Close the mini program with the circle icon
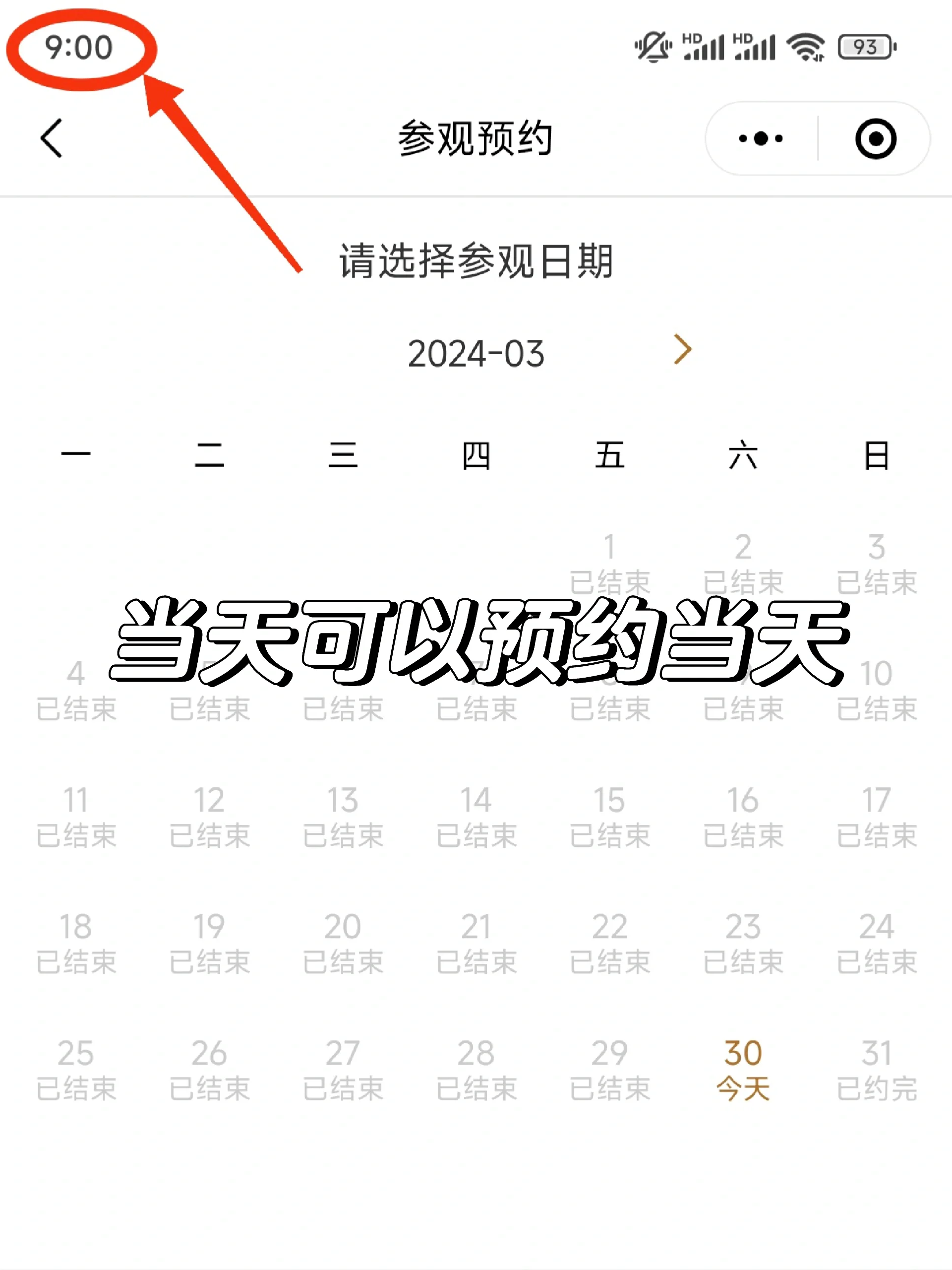Image resolution: width=952 pixels, height=1270 pixels. [875, 138]
